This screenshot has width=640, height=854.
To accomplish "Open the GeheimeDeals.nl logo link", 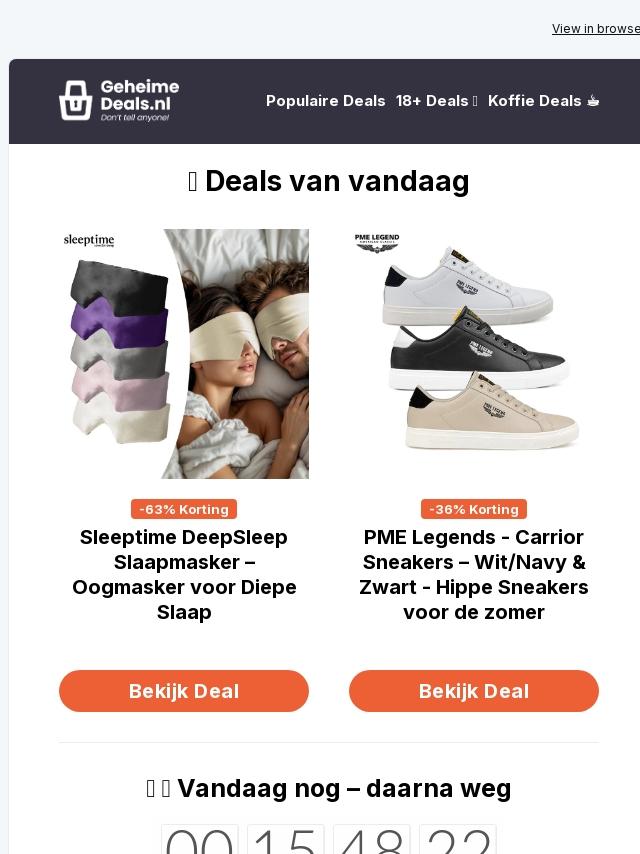I will click(x=119, y=100).
